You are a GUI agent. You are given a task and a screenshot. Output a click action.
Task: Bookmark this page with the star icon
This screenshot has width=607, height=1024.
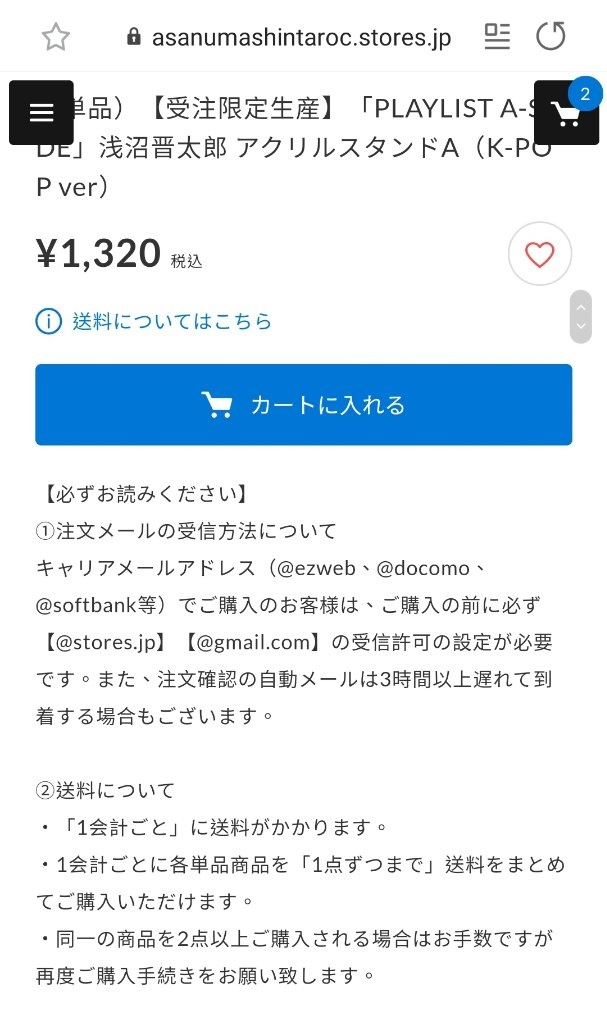click(x=56, y=37)
